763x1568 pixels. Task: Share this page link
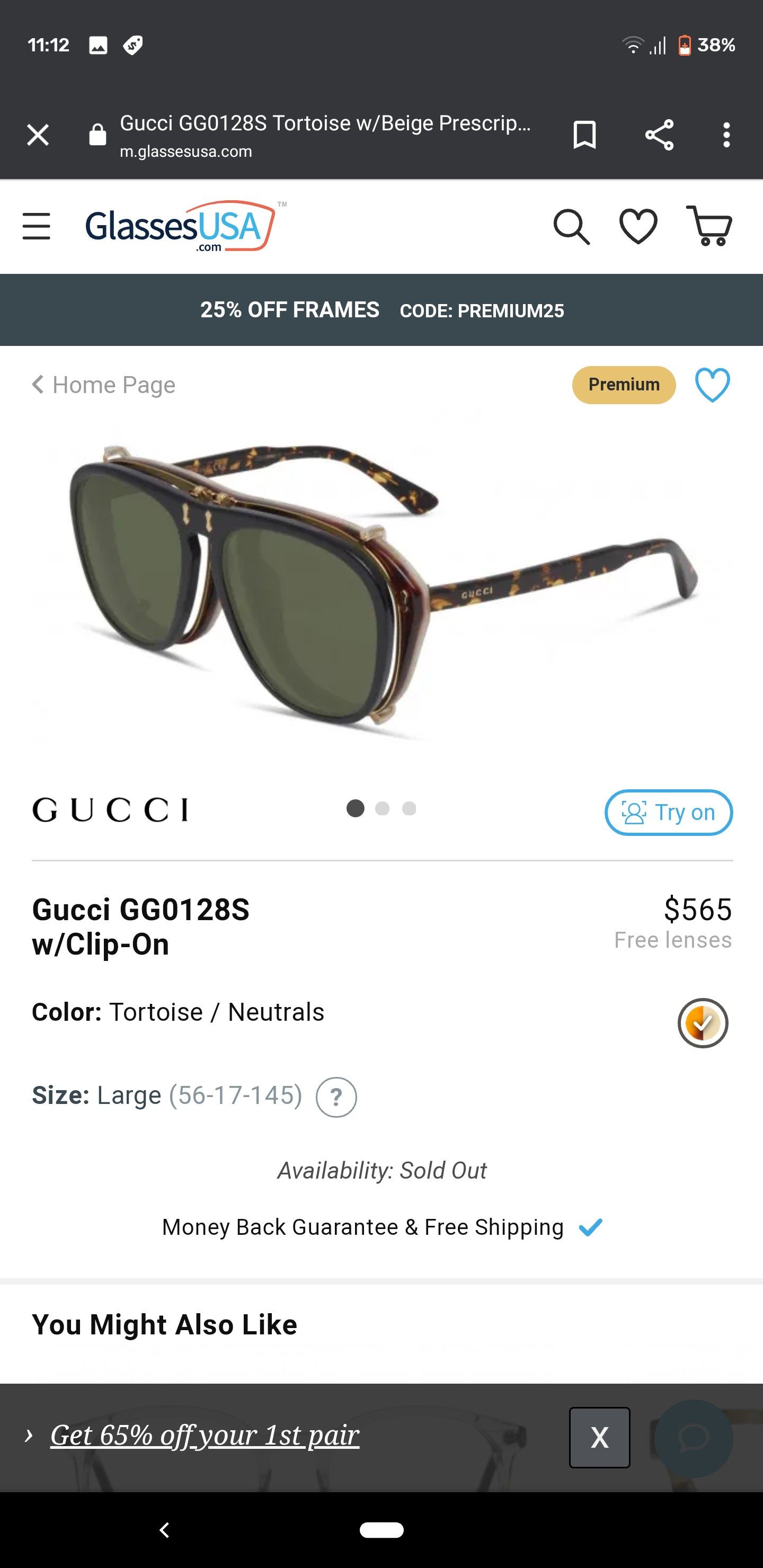[660, 135]
